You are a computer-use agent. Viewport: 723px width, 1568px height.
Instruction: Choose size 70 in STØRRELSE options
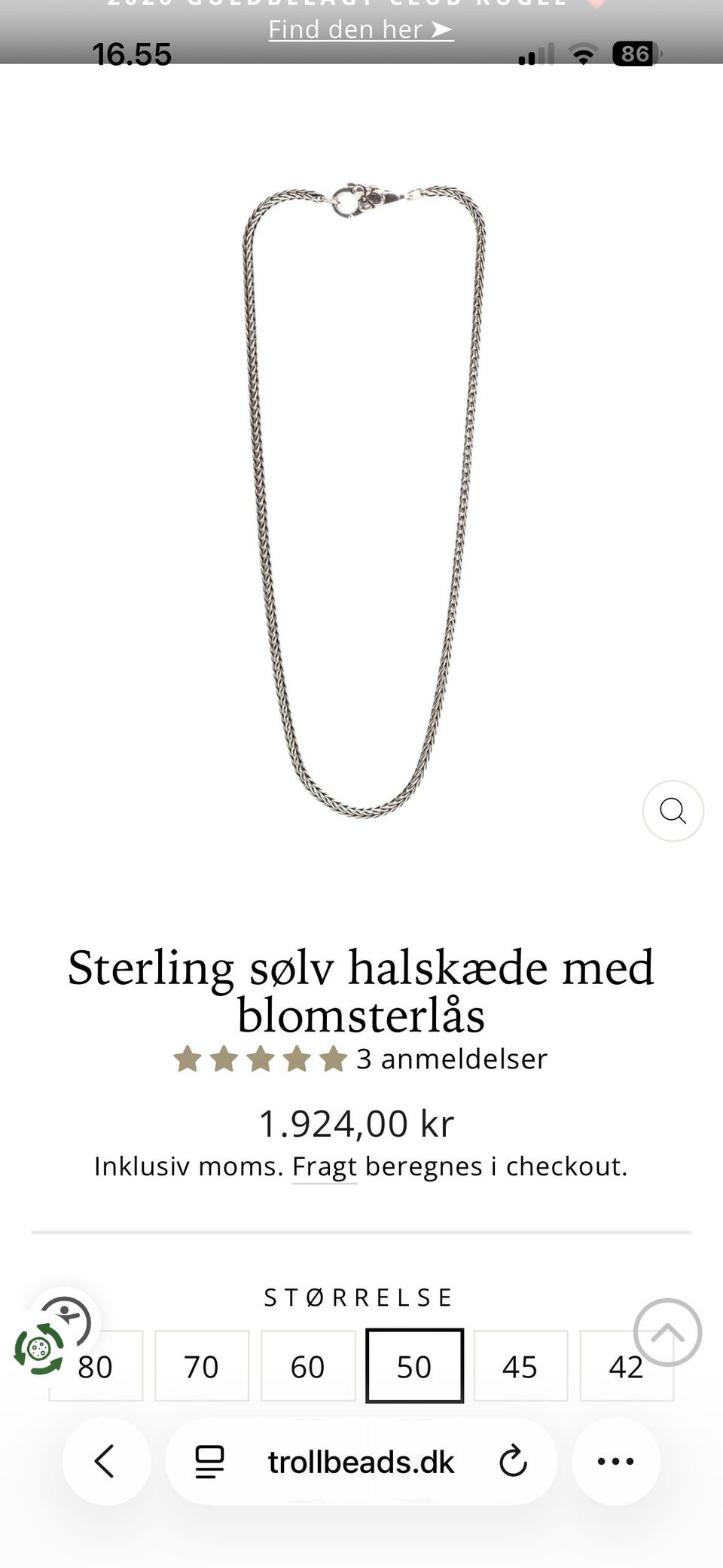(201, 1366)
